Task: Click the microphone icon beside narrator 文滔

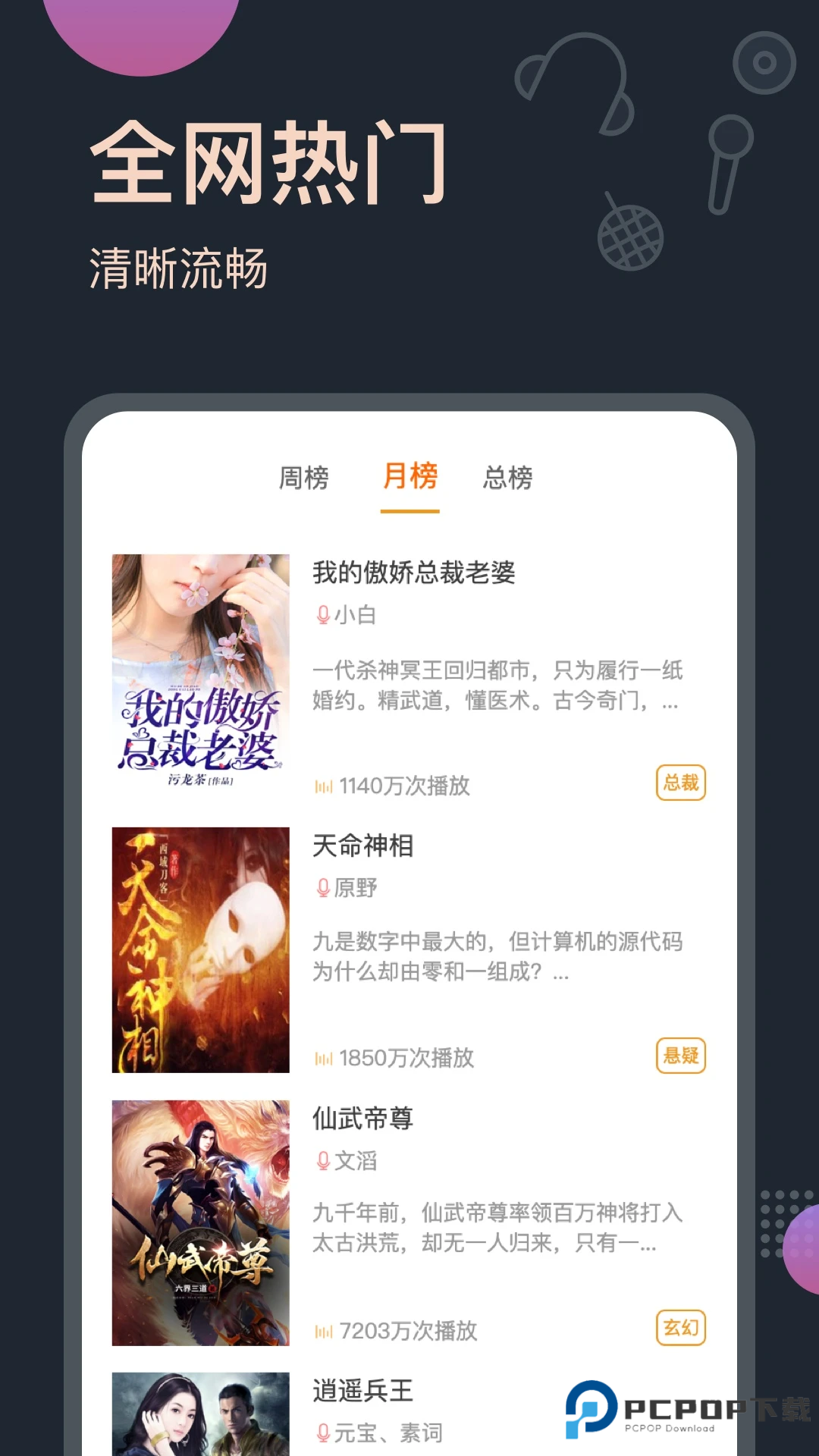Action: [x=322, y=1159]
